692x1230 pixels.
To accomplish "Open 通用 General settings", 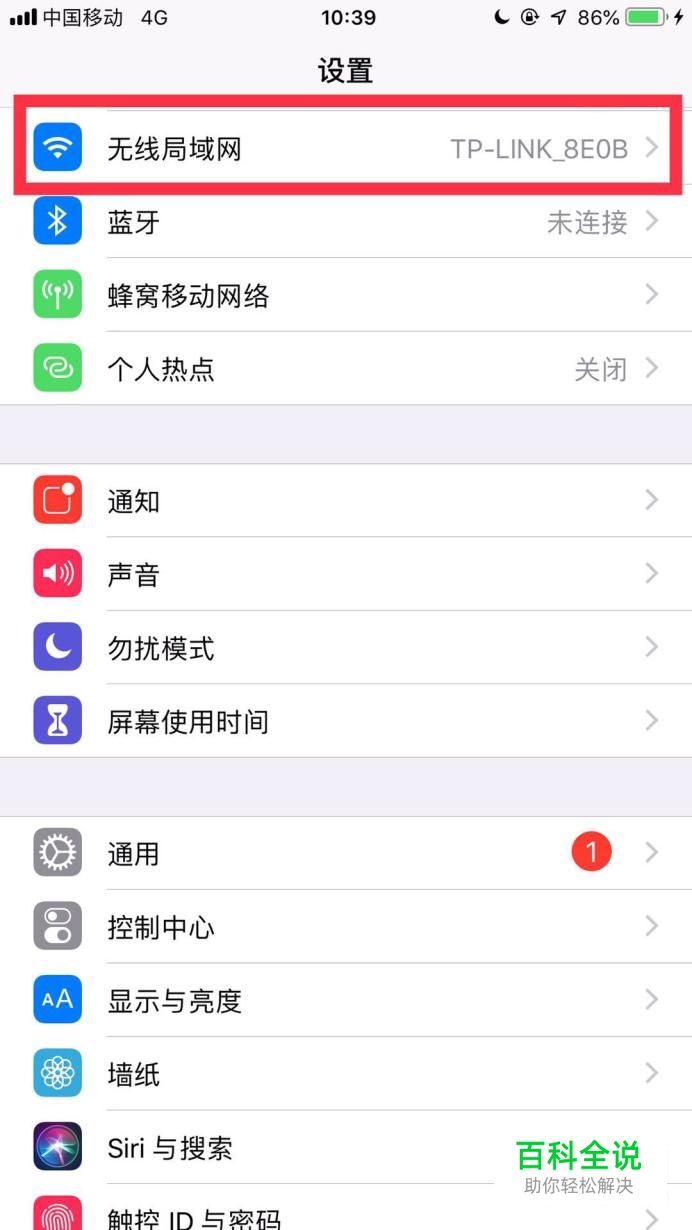I will [345, 853].
